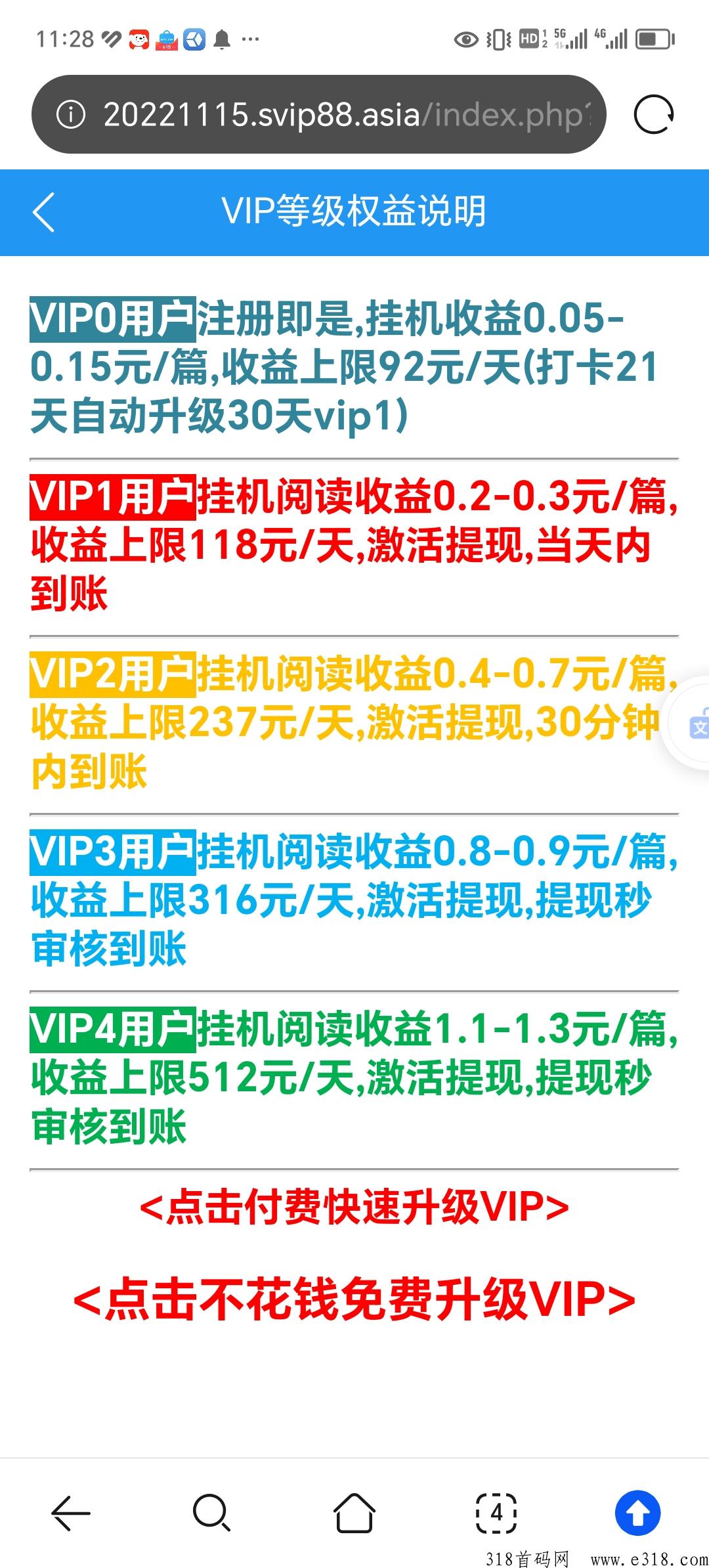
Task: Go to the browser home page
Action: [x=354, y=1513]
